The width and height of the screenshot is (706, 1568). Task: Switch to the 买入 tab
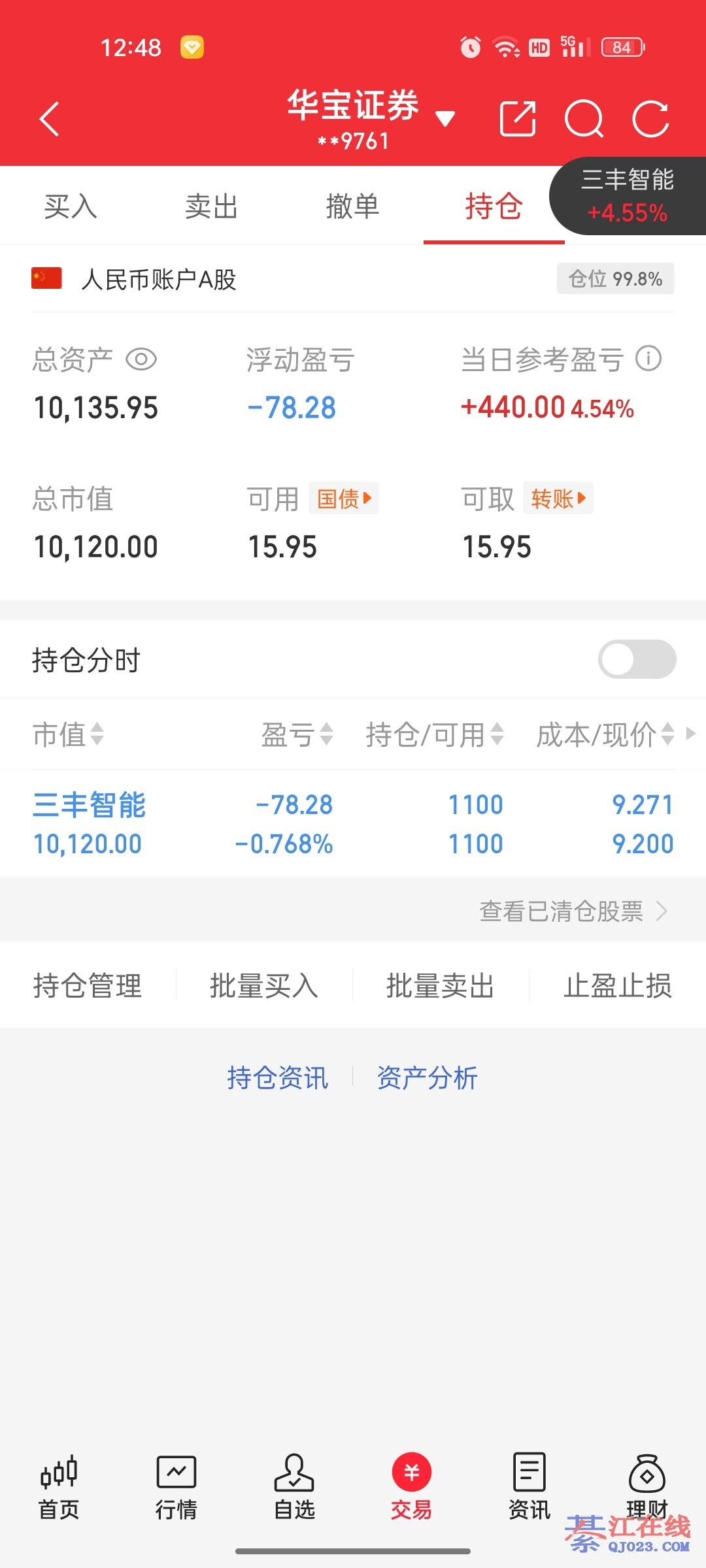[71, 206]
